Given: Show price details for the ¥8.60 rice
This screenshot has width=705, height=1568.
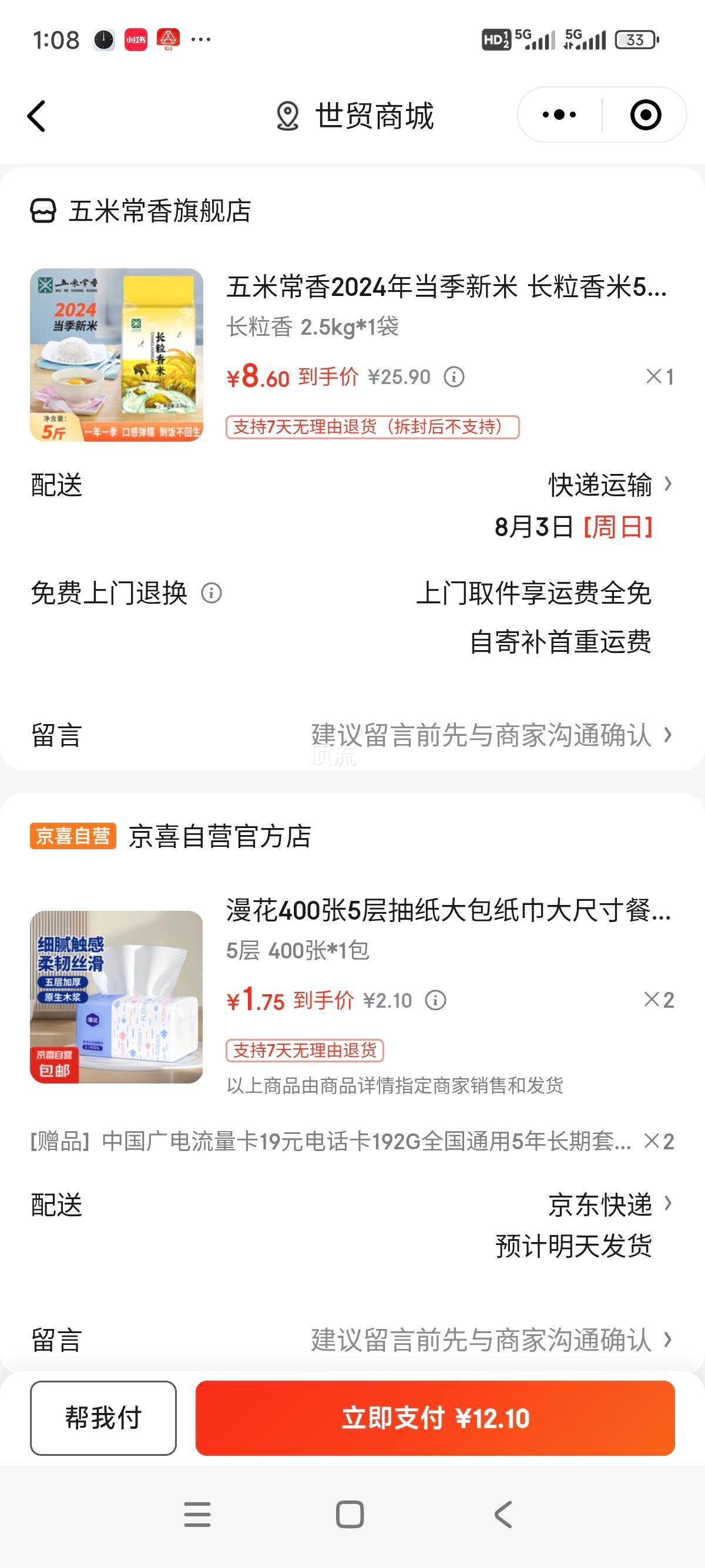Looking at the screenshot, I should [x=454, y=377].
